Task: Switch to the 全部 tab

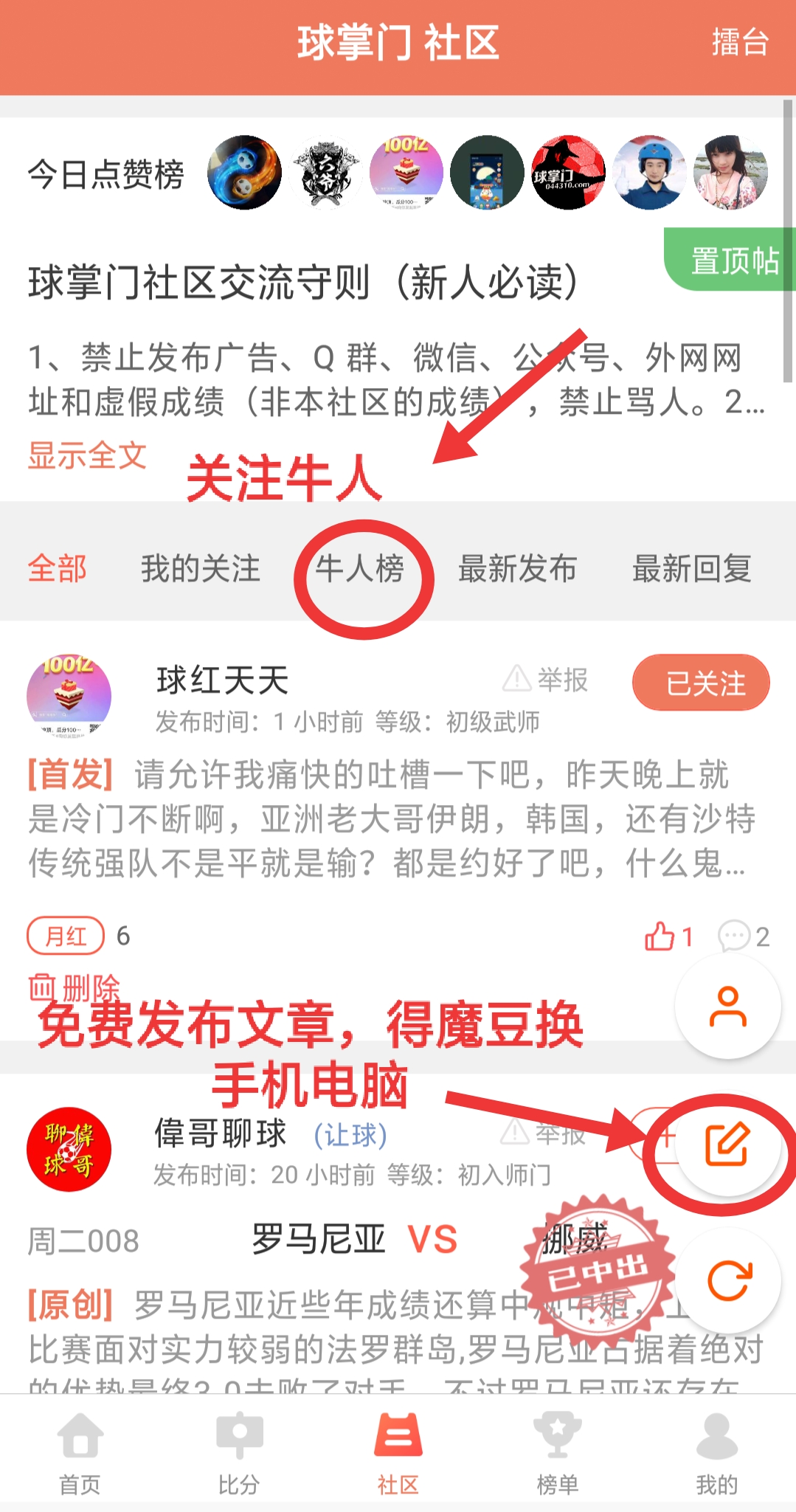Action: pyautogui.click(x=58, y=569)
